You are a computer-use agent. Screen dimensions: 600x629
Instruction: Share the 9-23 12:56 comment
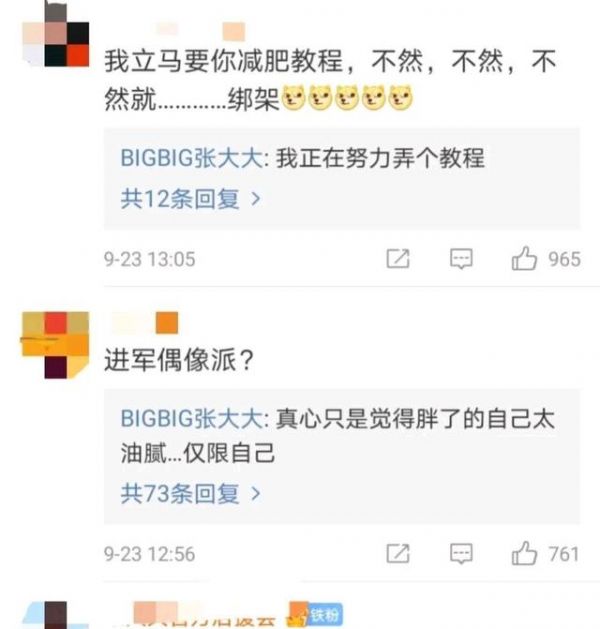397,553
